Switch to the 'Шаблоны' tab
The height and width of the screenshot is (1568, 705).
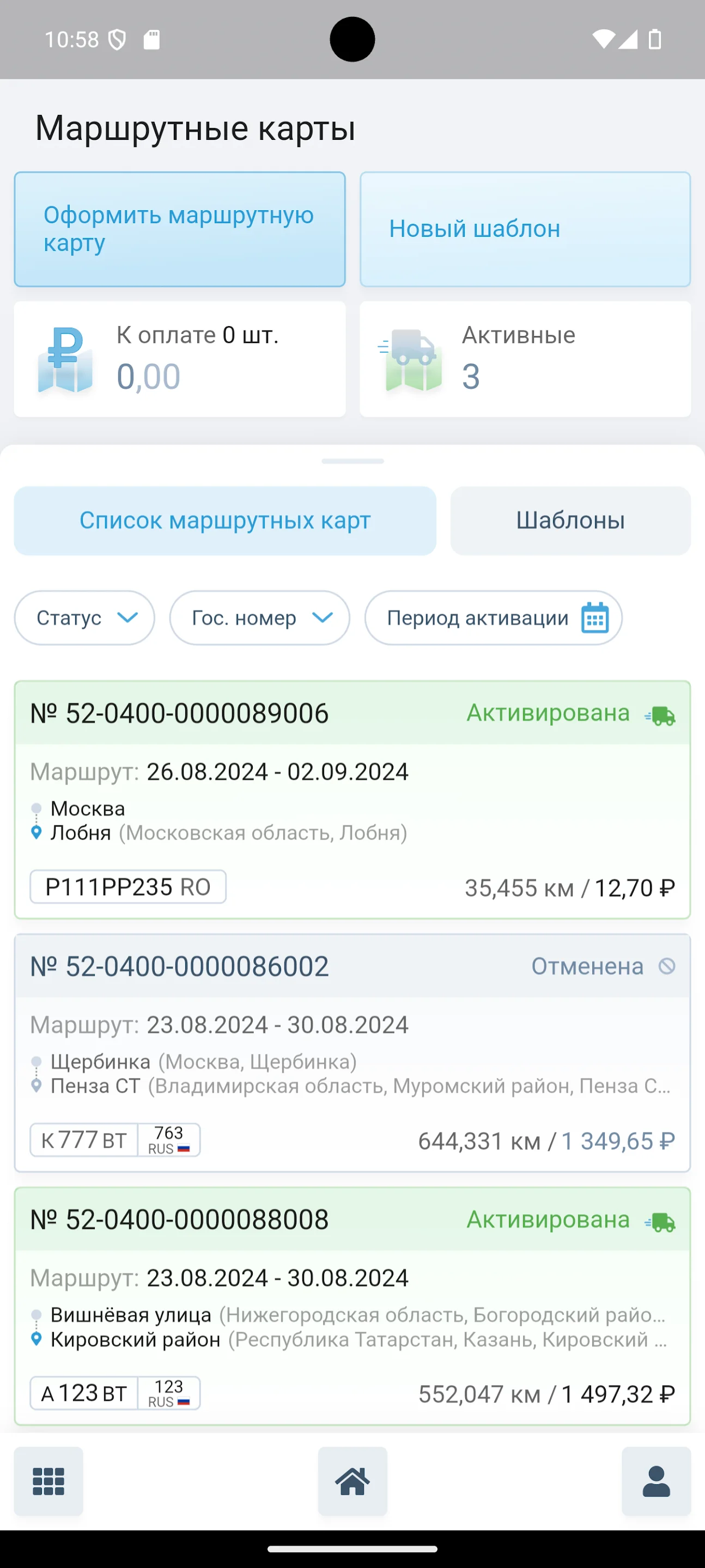(570, 520)
